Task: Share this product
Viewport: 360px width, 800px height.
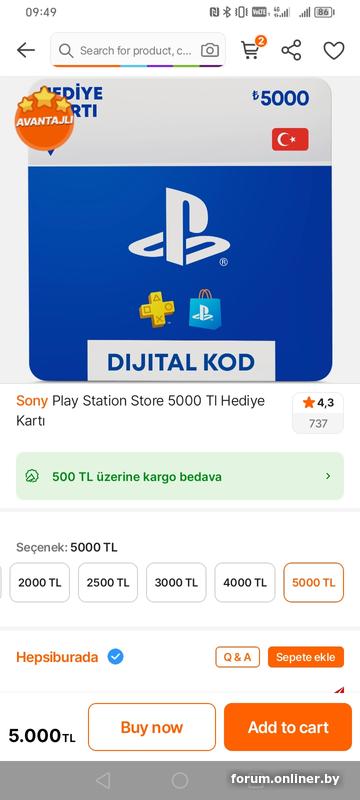Action: pos(291,50)
